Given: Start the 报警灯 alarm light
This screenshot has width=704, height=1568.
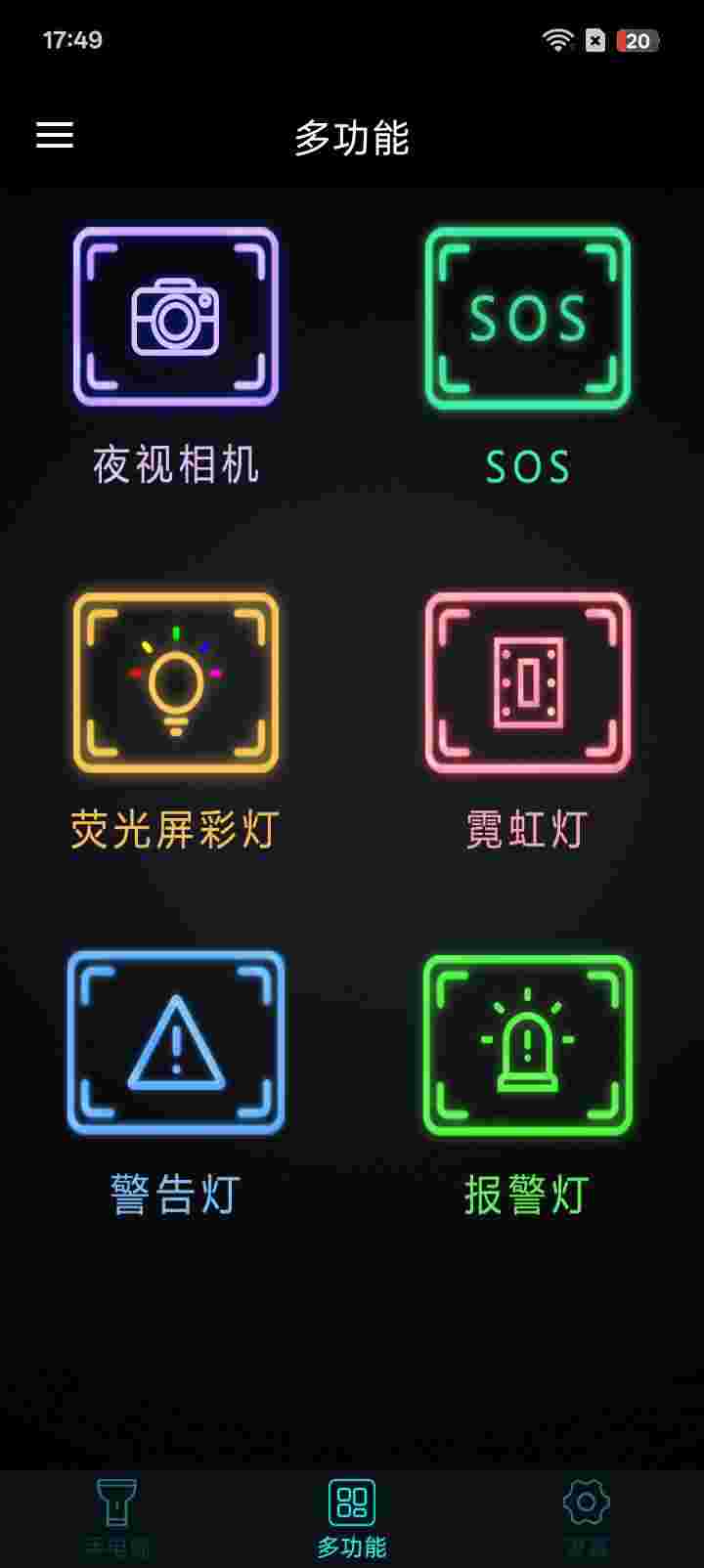Looking at the screenshot, I should [x=528, y=1044].
